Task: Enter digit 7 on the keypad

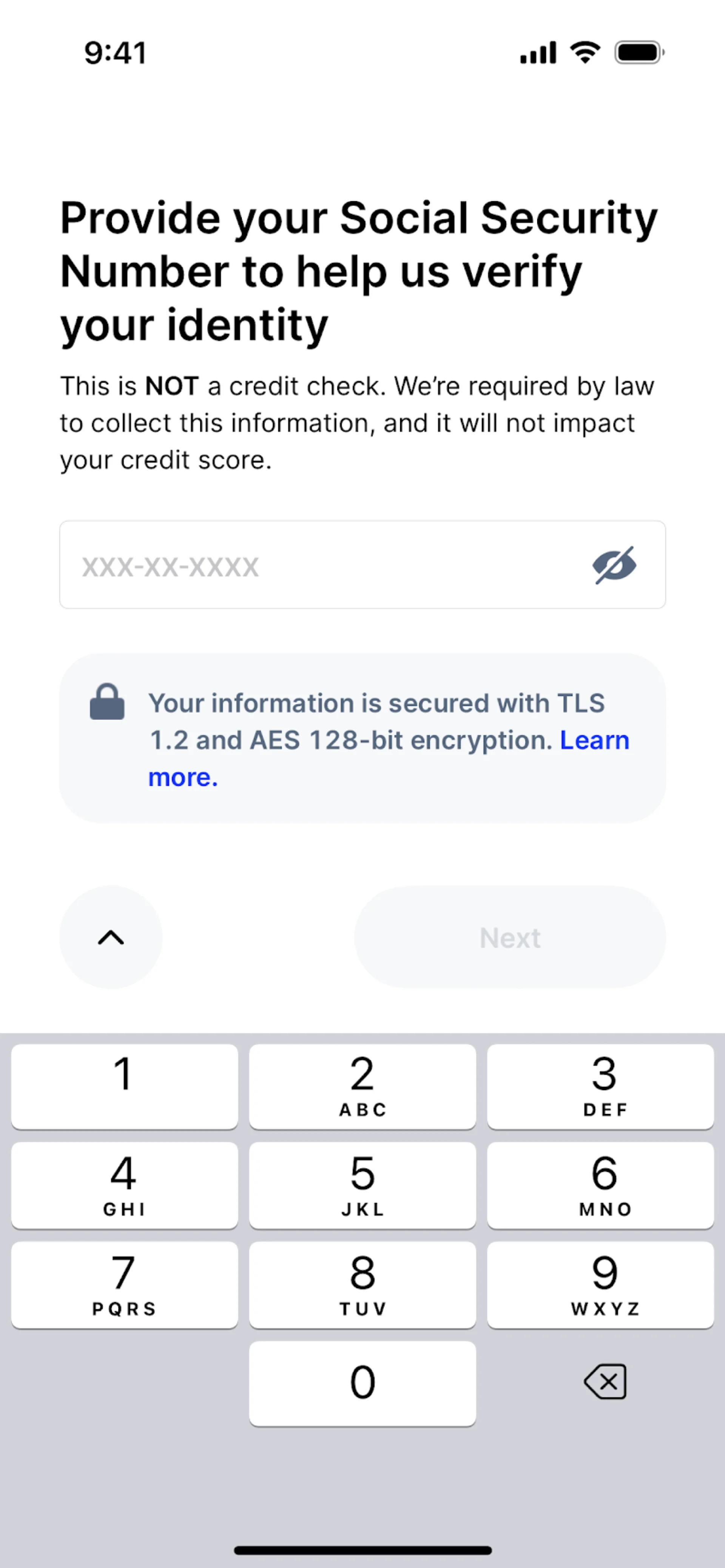Action: [x=124, y=1285]
